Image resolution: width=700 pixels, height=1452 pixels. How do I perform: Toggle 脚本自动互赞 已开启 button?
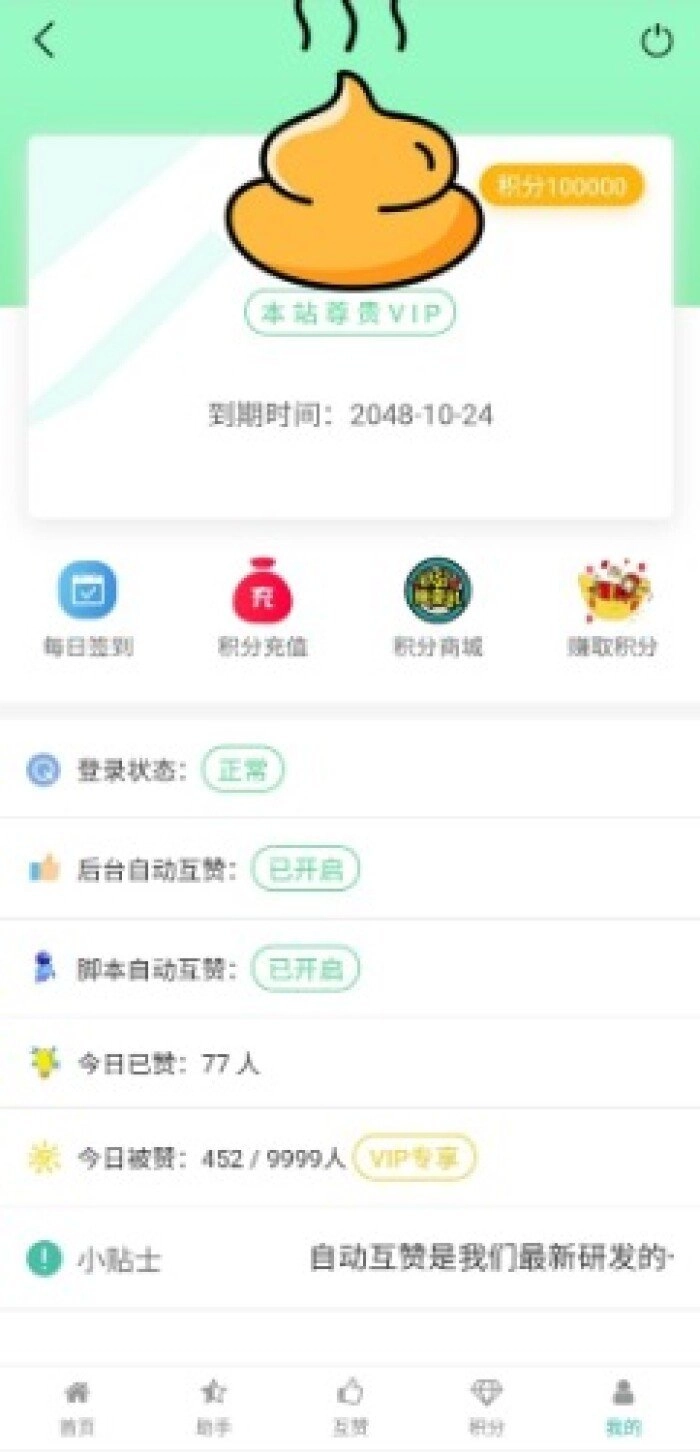(x=305, y=969)
